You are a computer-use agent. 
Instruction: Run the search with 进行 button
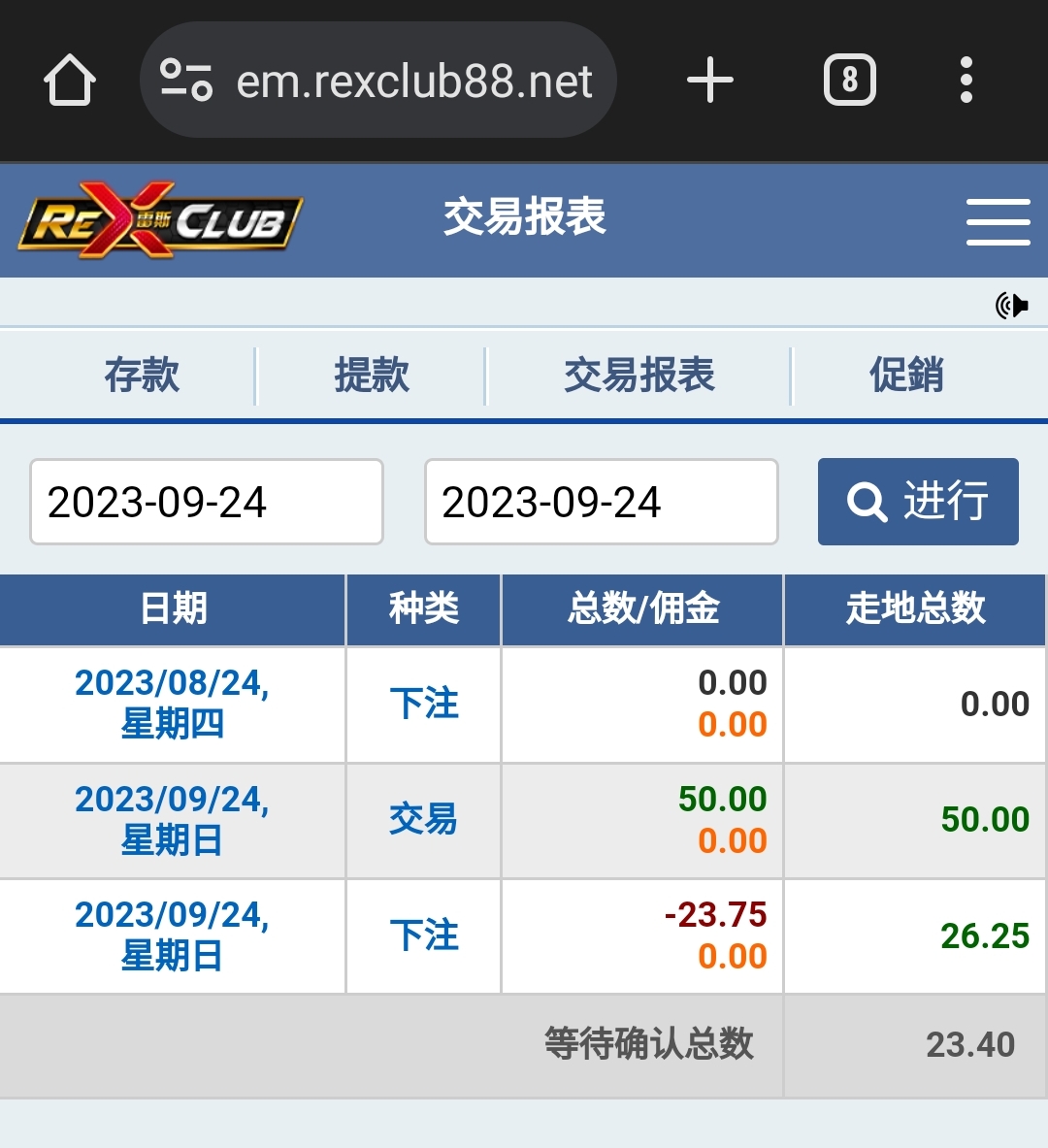(x=918, y=502)
